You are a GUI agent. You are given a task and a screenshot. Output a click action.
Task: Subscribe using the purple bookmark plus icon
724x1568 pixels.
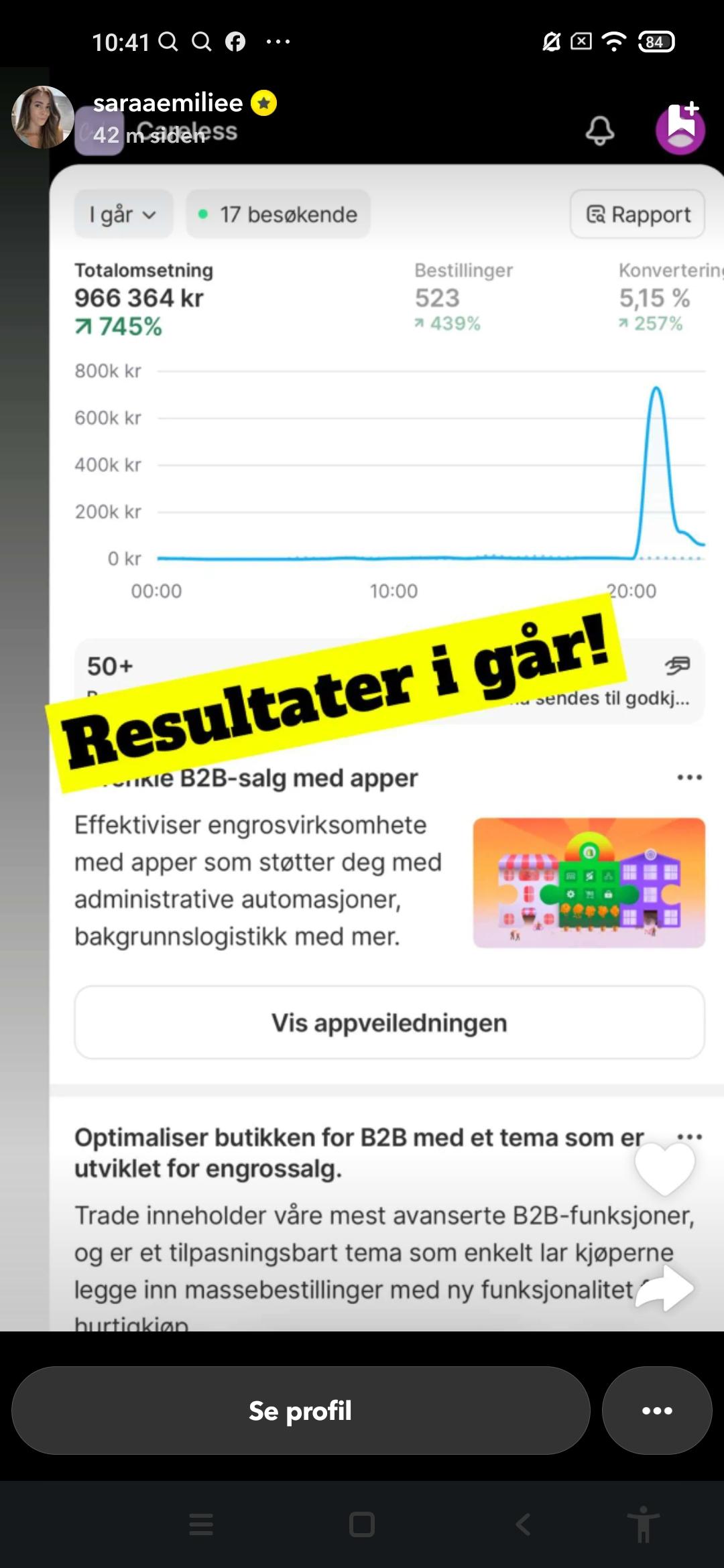point(680,129)
